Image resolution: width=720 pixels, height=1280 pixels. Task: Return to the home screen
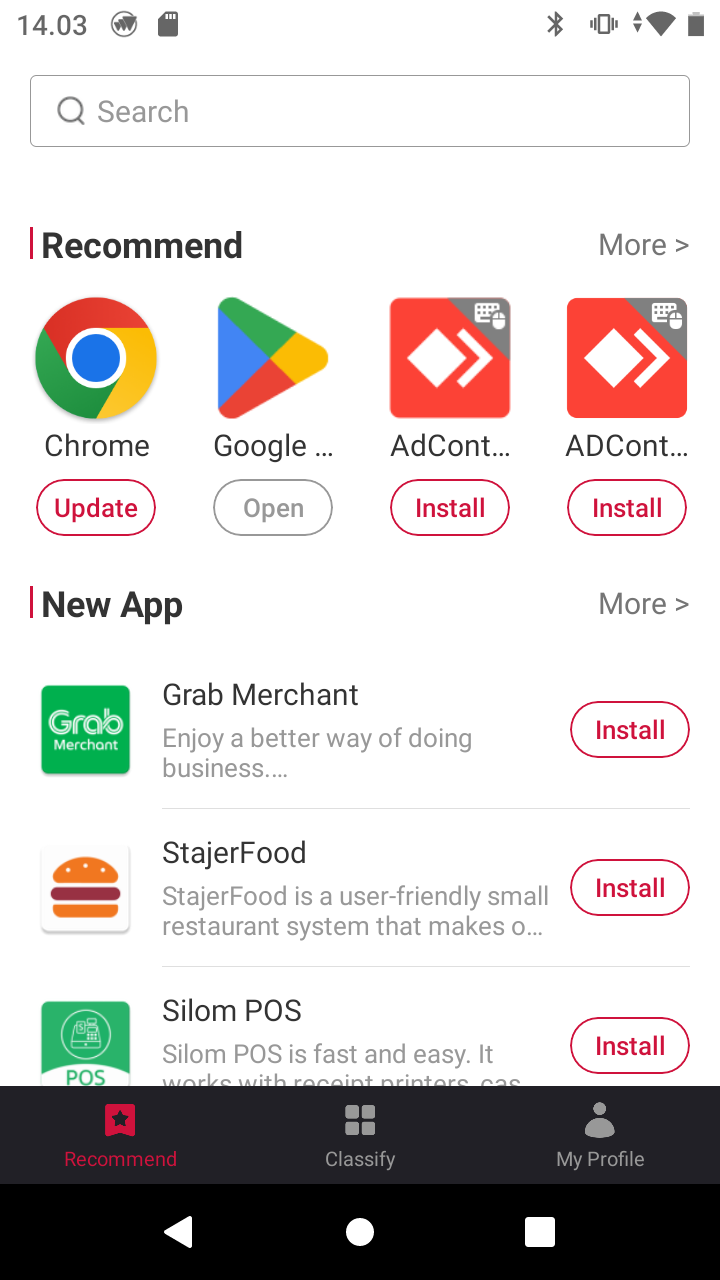click(360, 1232)
